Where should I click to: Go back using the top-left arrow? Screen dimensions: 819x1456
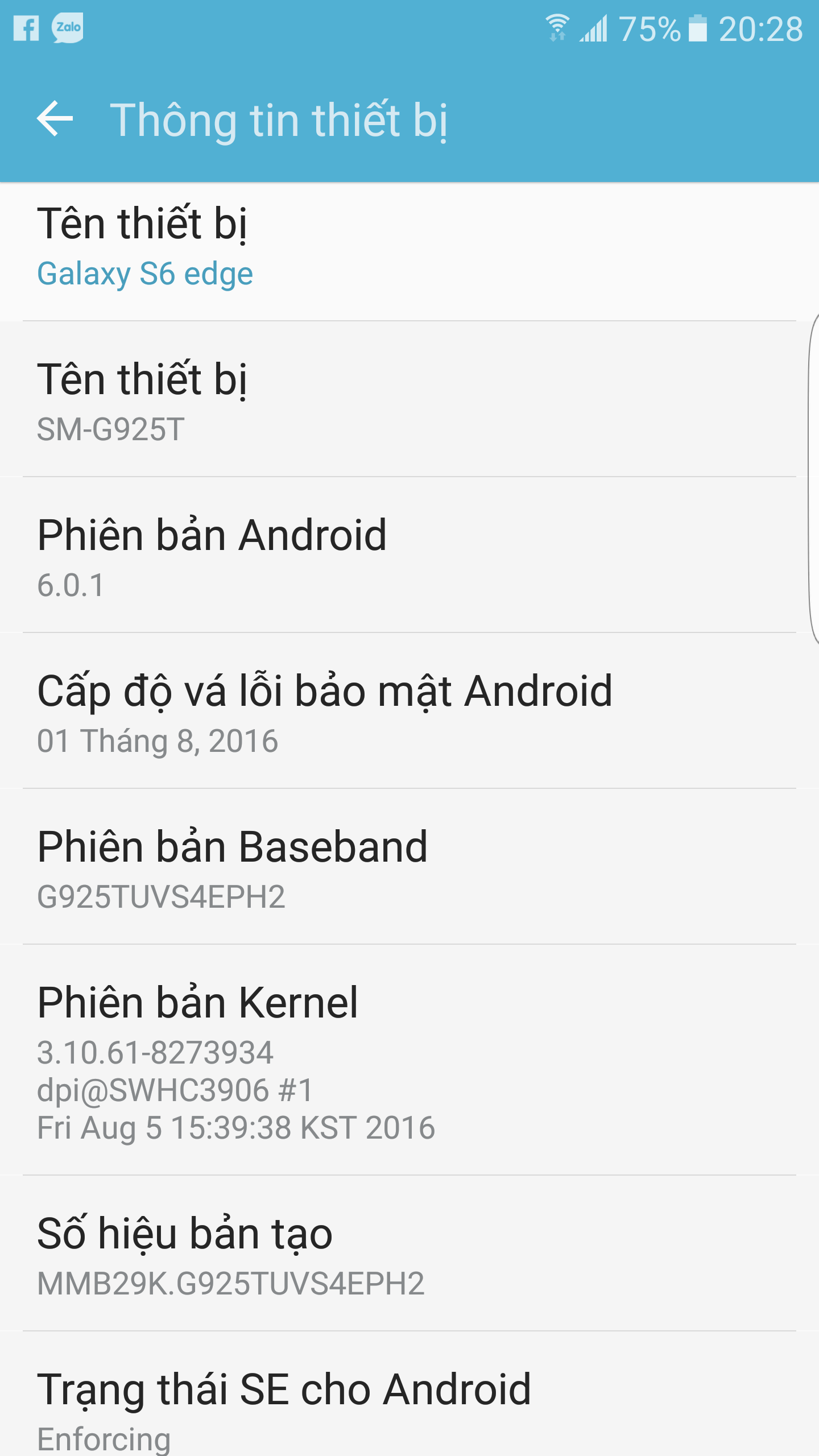pos(55,118)
